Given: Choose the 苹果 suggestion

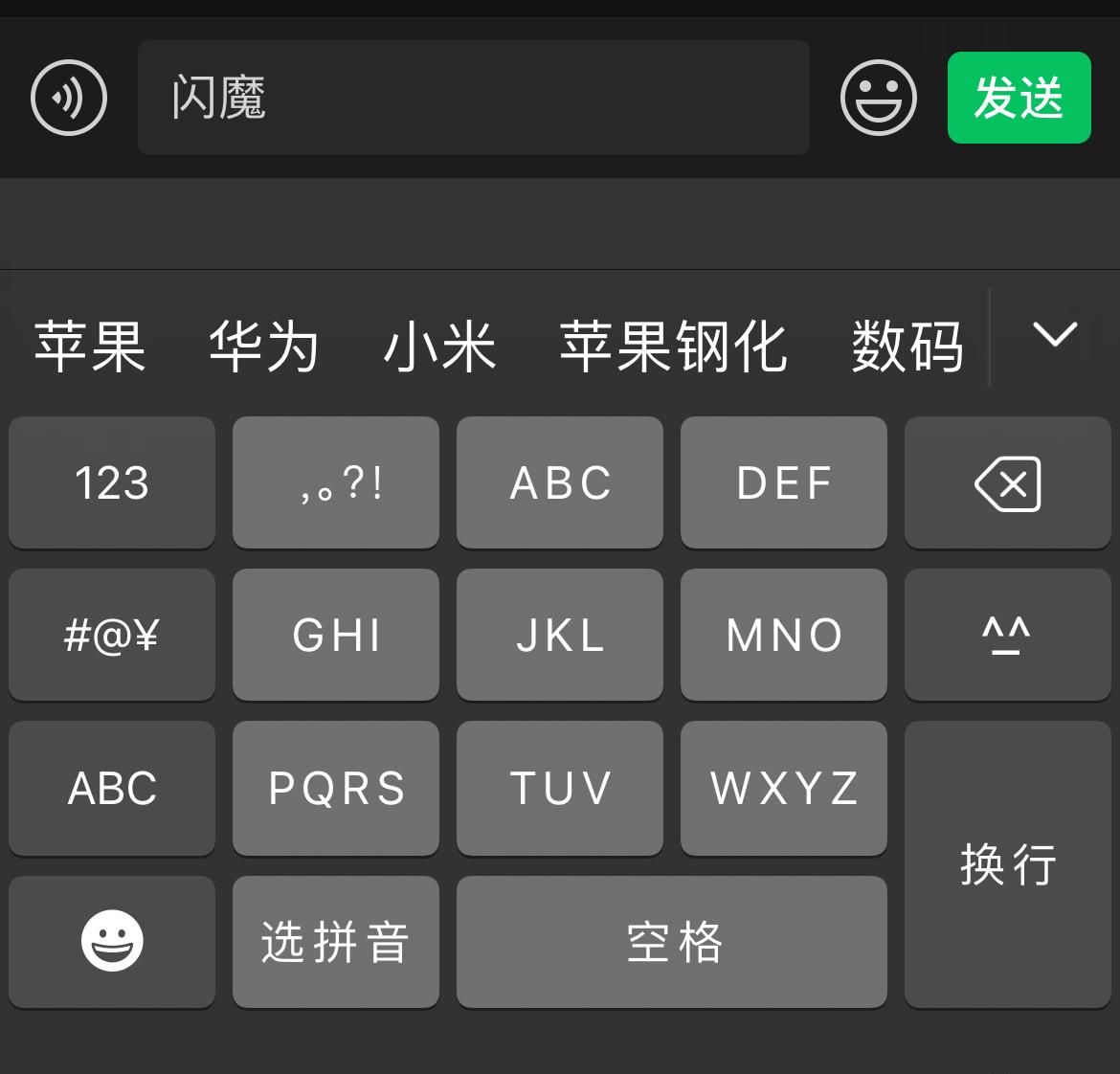Looking at the screenshot, I should click(x=90, y=346).
